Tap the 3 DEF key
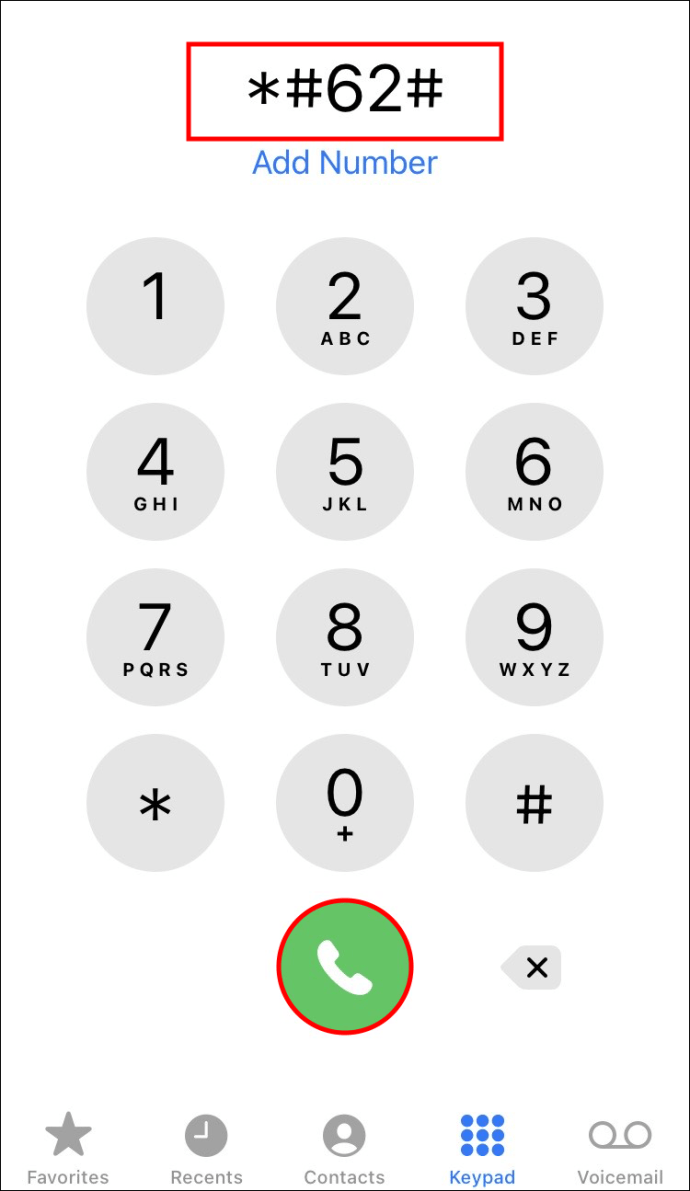This screenshot has width=690, height=1191. tap(534, 306)
